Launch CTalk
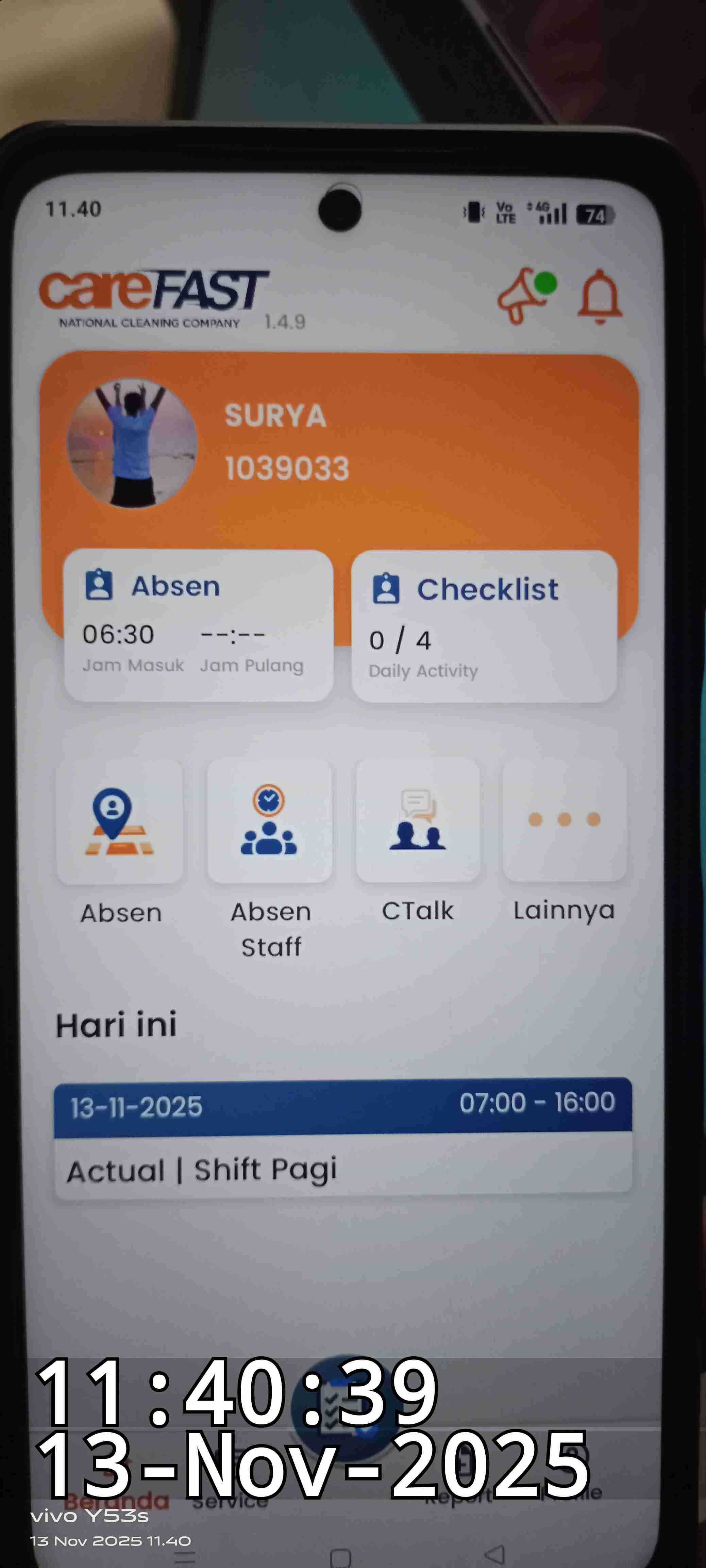The image size is (706, 1568). click(x=418, y=820)
